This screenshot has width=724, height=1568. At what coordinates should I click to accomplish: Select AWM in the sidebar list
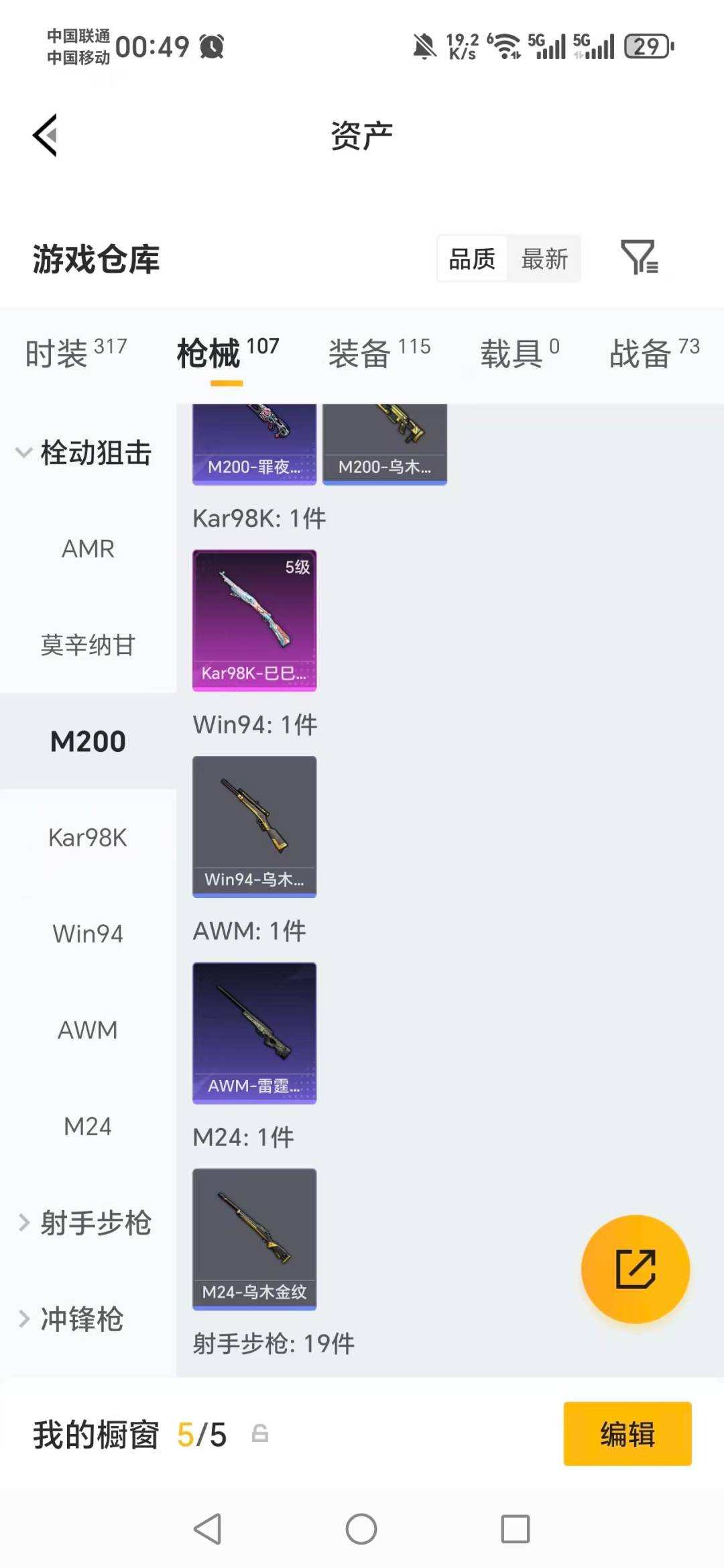[x=88, y=1031]
